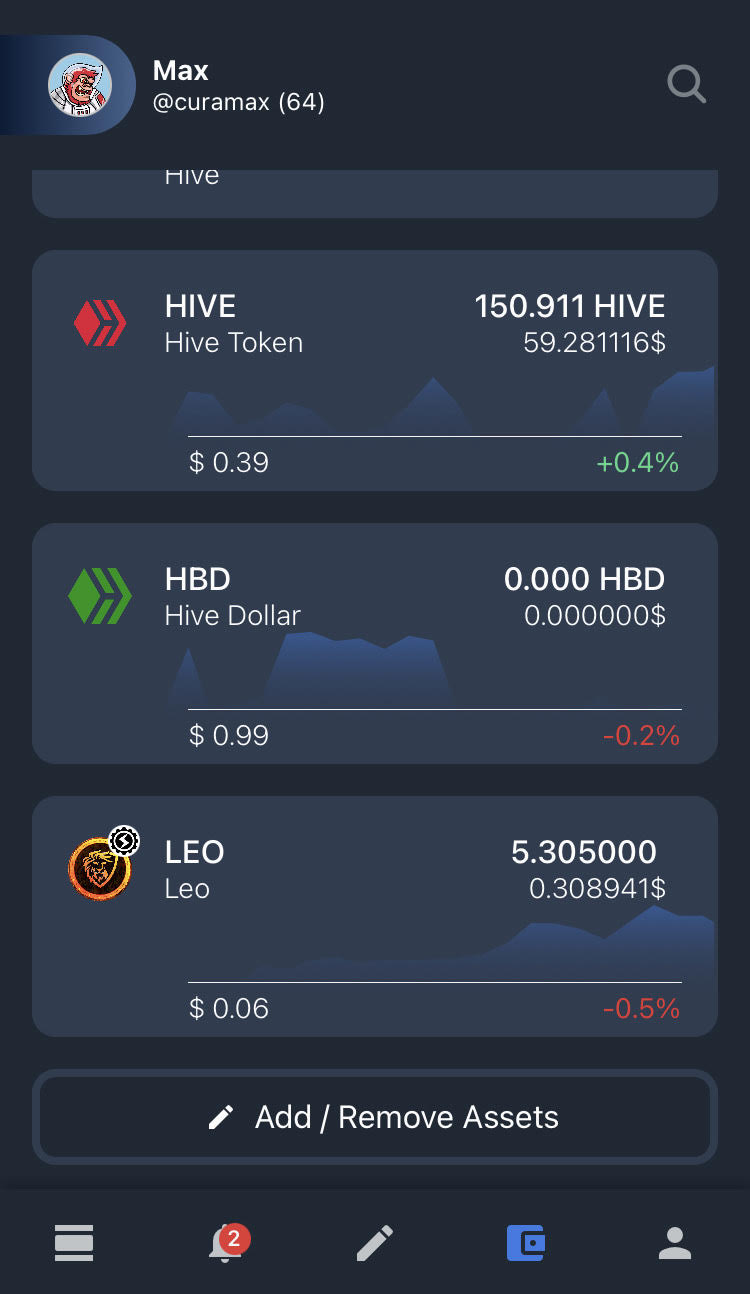Image resolution: width=750 pixels, height=1294 pixels.
Task: Open the HIVE token card
Action: coord(375,370)
